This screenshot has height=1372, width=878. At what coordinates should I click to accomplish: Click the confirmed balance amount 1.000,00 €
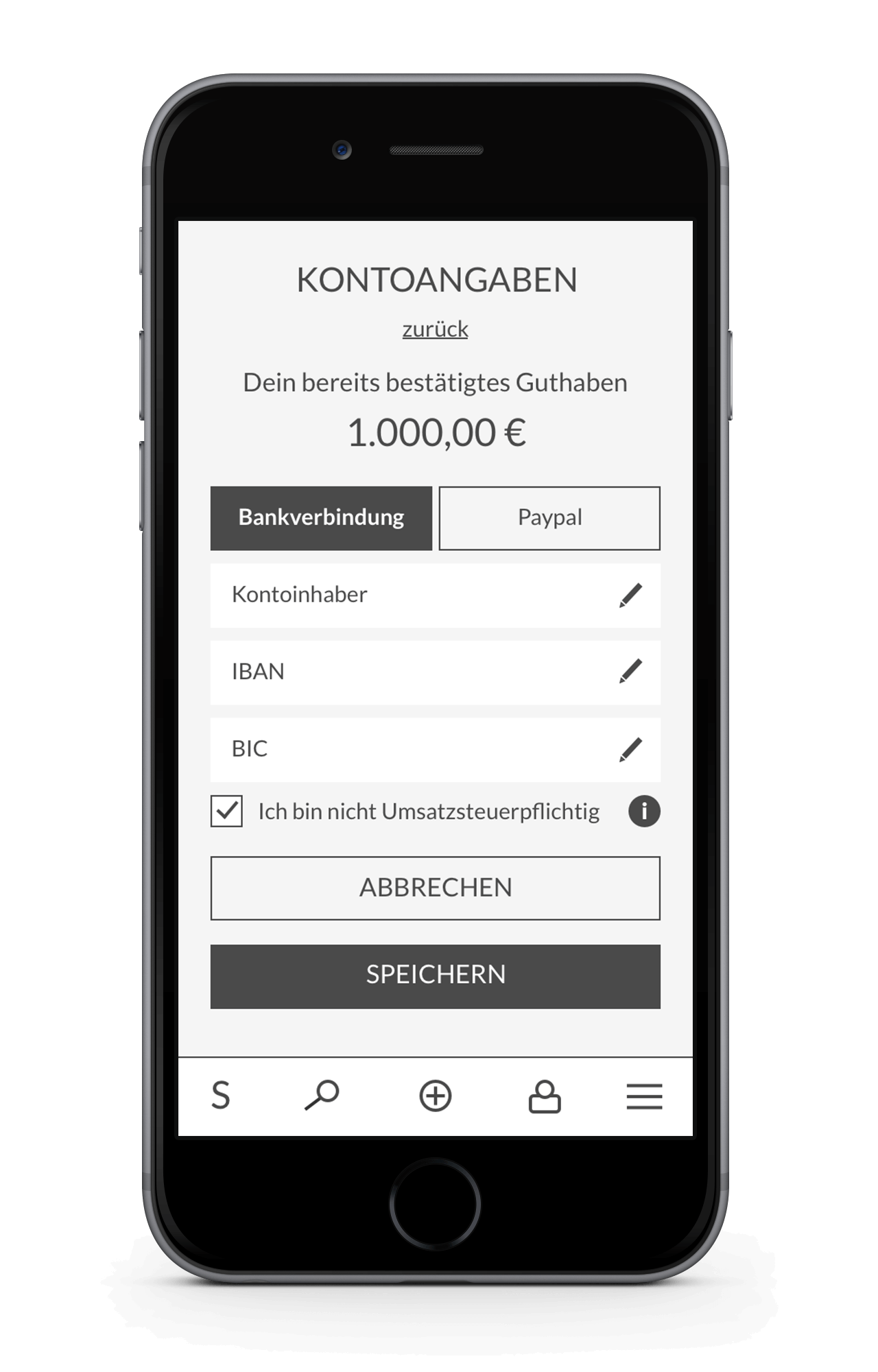(x=436, y=431)
